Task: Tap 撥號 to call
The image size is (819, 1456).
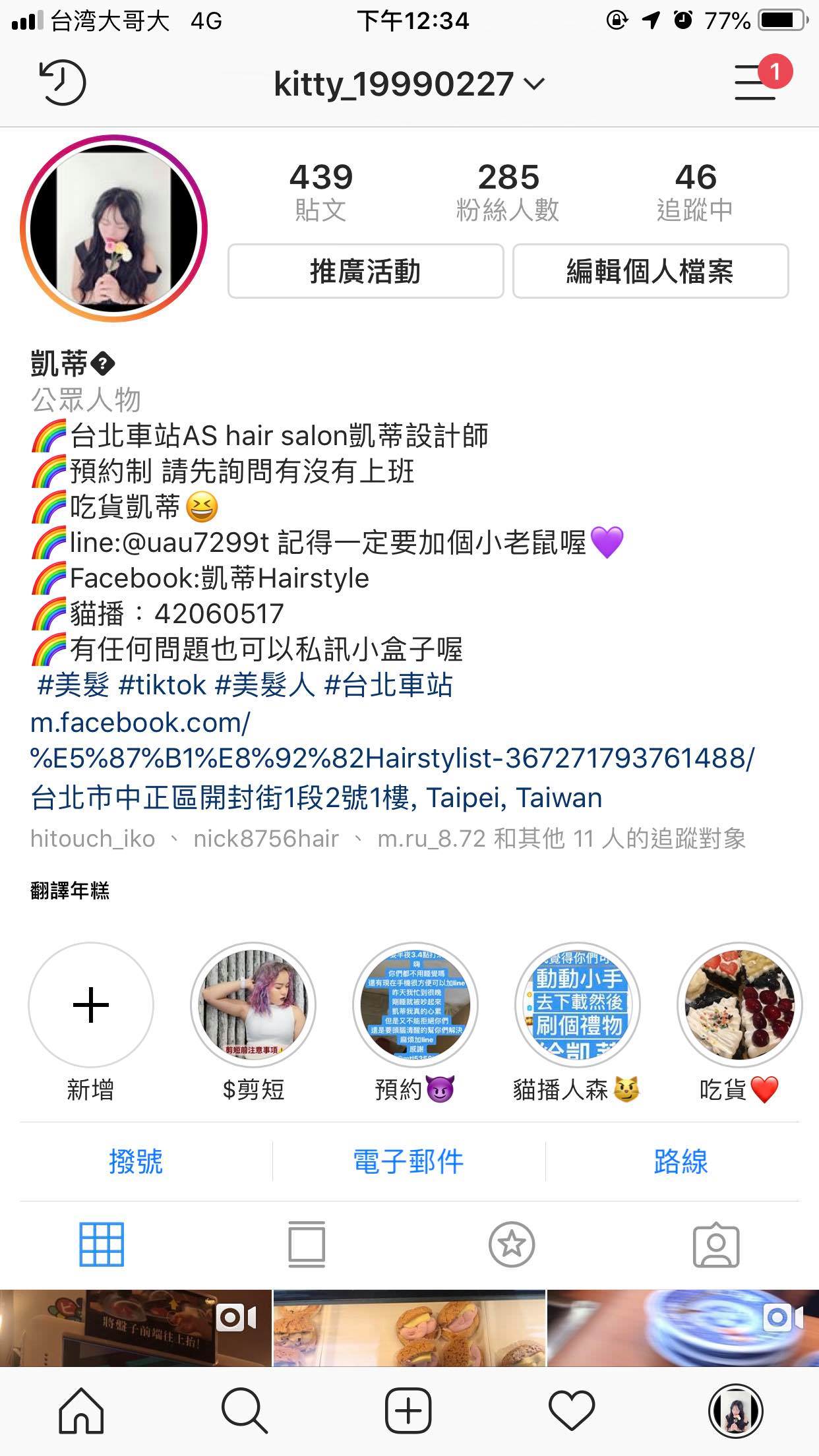Action: click(136, 1161)
